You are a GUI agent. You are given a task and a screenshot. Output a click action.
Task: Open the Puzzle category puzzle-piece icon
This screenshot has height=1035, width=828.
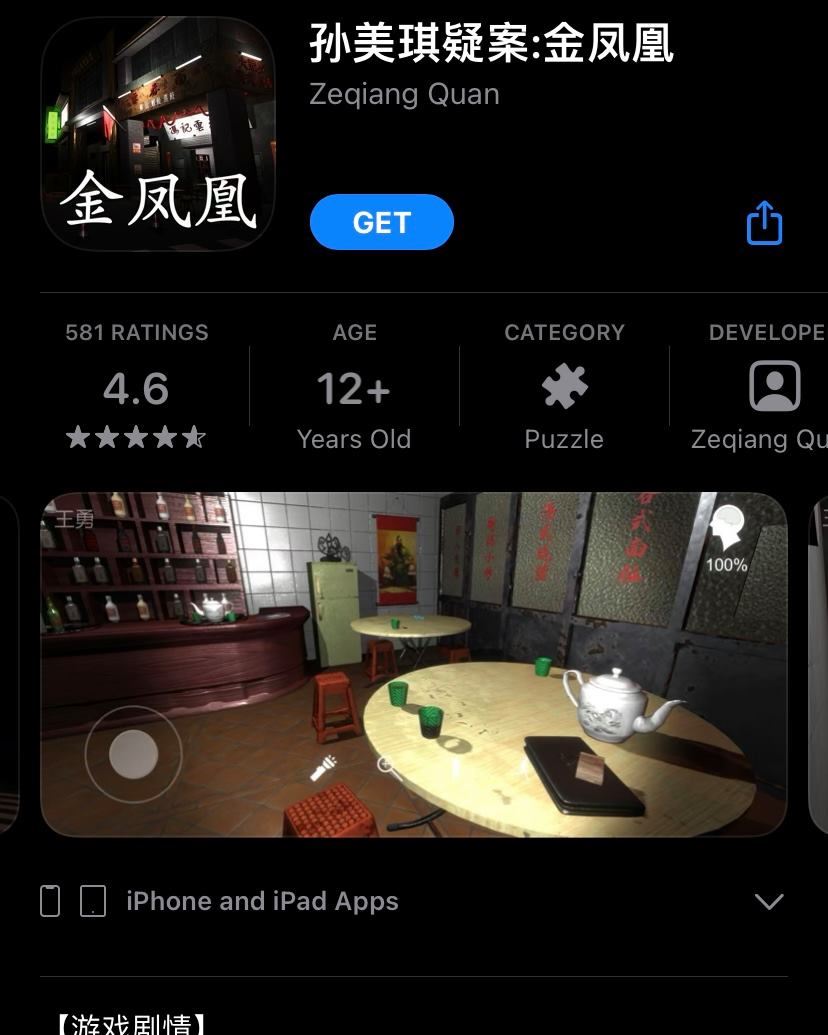tap(564, 386)
